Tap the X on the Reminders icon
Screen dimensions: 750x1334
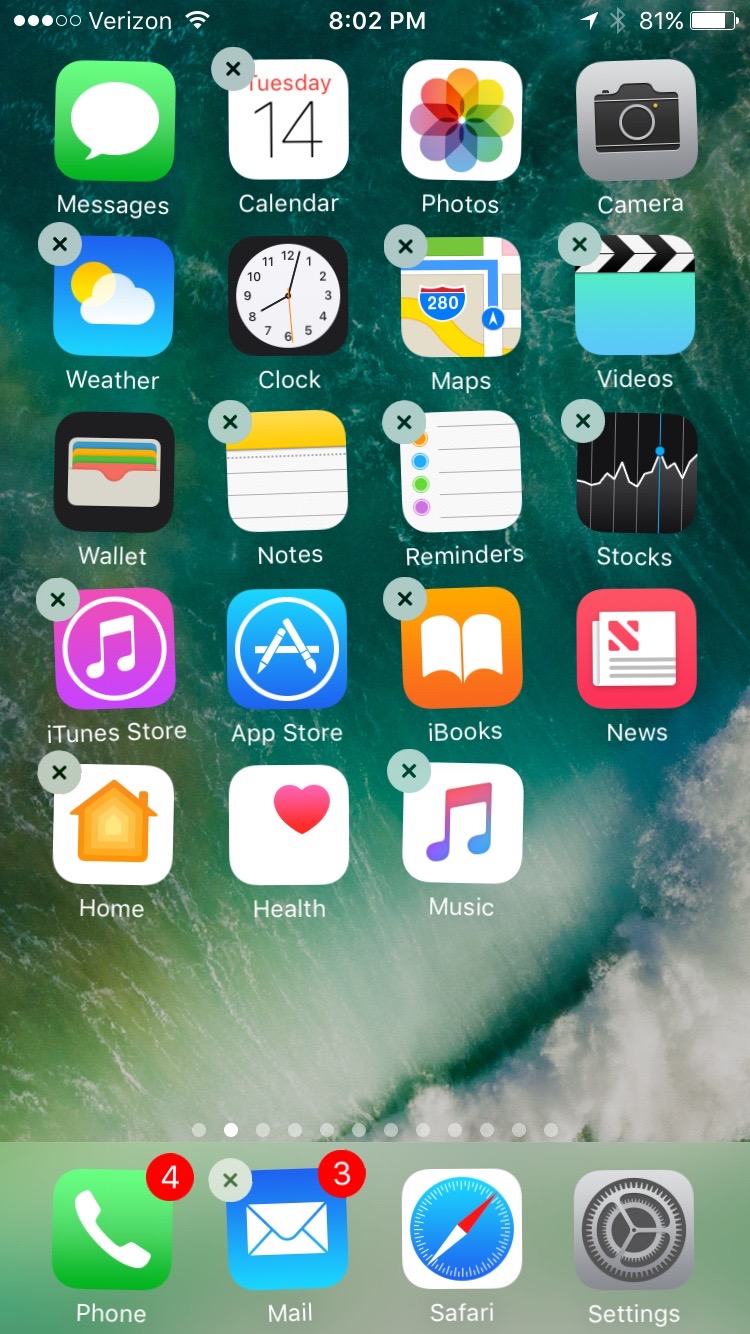point(405,422)
